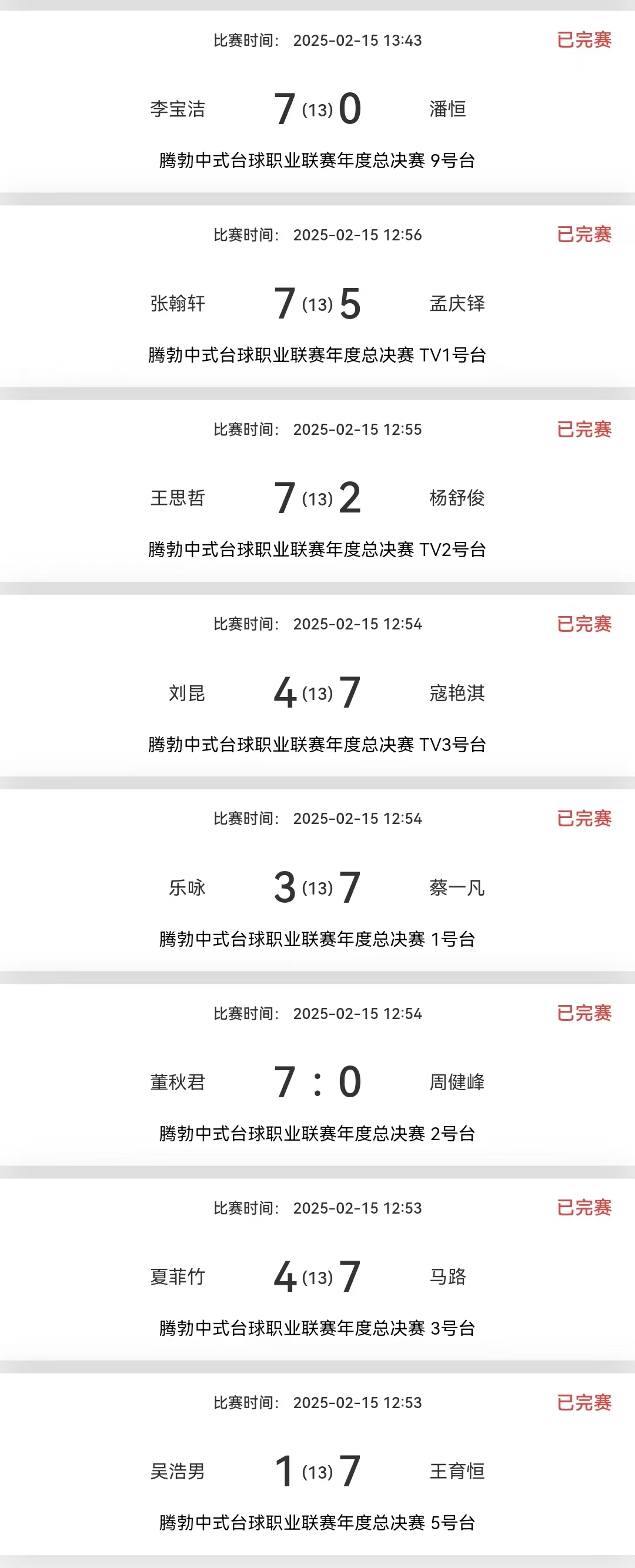The width and height of the screenshot is (635, 1568).
Task: Open the 董秋君 vs 周健峰 match card
Action: point(317,1081)
